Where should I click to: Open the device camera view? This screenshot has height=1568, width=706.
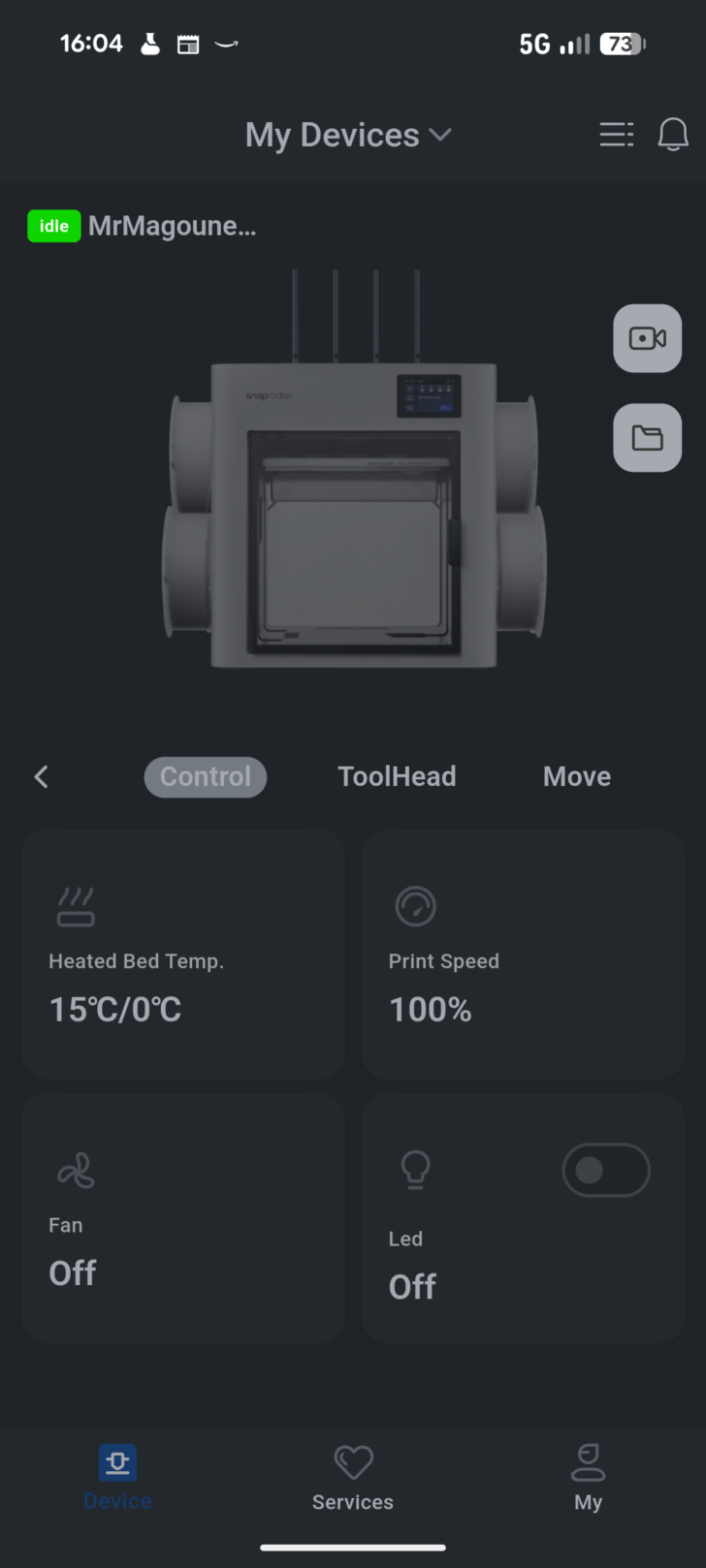(x=646, y=338)
